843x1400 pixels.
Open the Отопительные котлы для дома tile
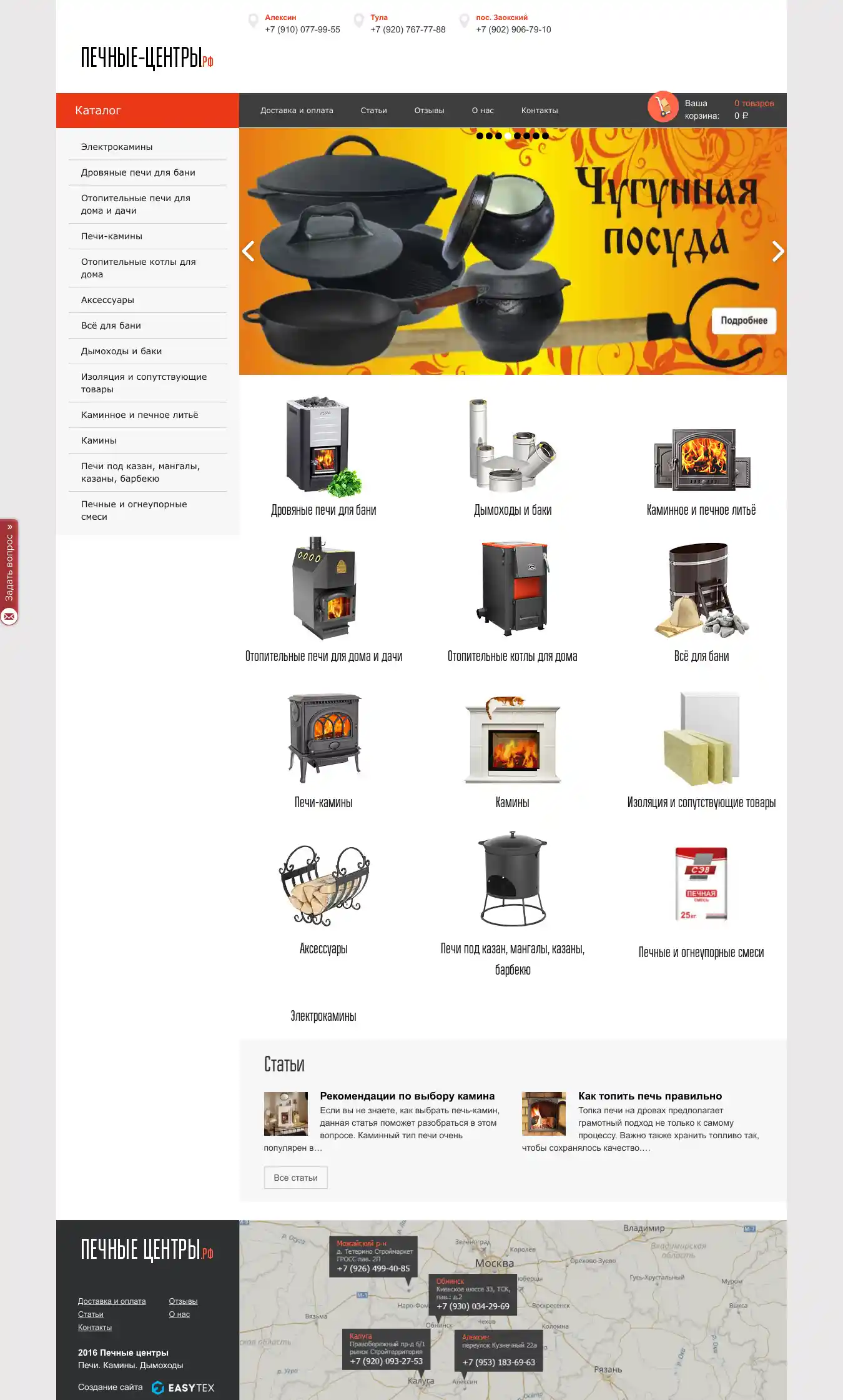tap(512, 600)
